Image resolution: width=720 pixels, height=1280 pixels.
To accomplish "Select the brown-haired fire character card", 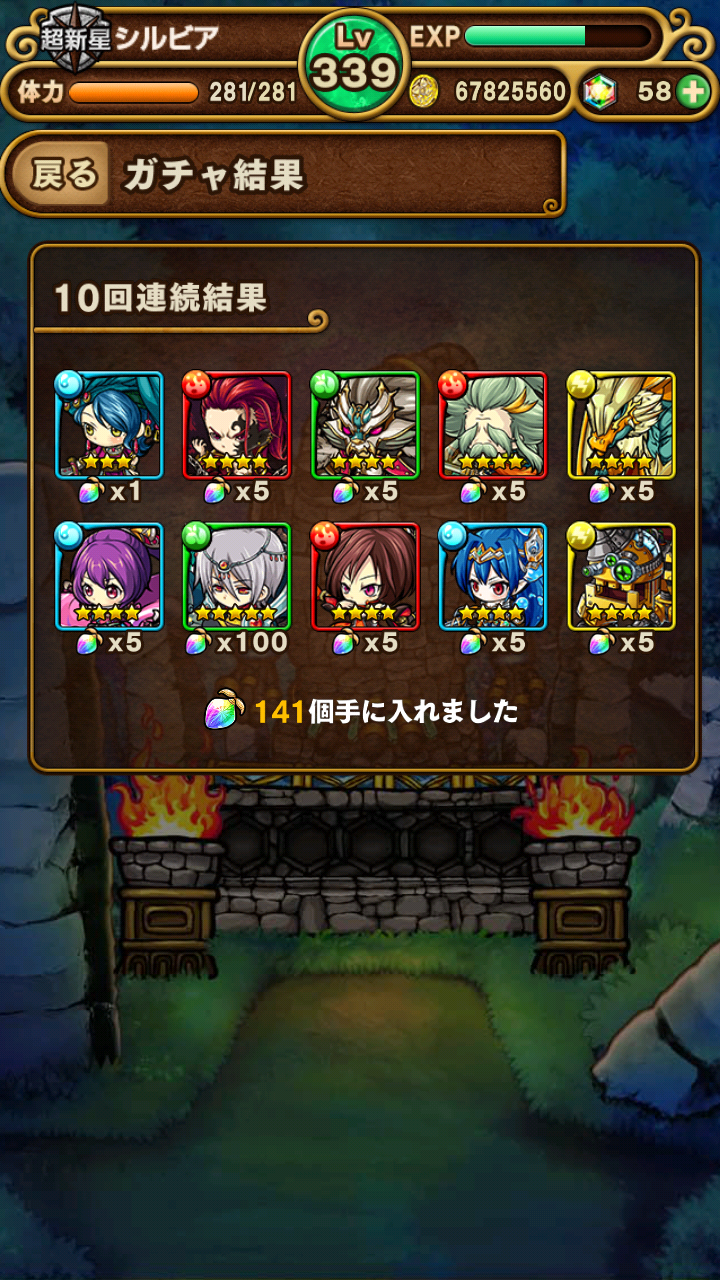I will coord(365,577).
